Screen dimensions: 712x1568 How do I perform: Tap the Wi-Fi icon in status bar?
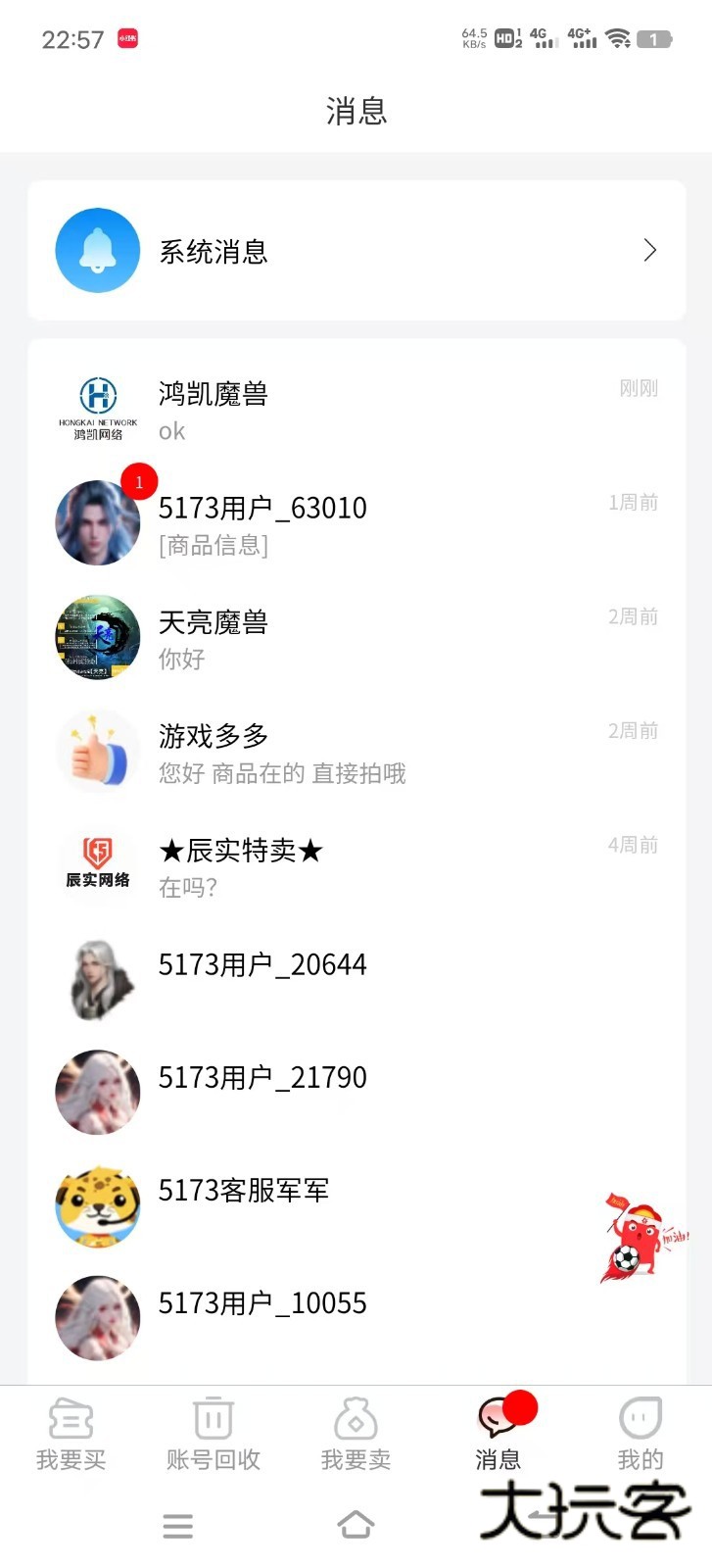618,37
